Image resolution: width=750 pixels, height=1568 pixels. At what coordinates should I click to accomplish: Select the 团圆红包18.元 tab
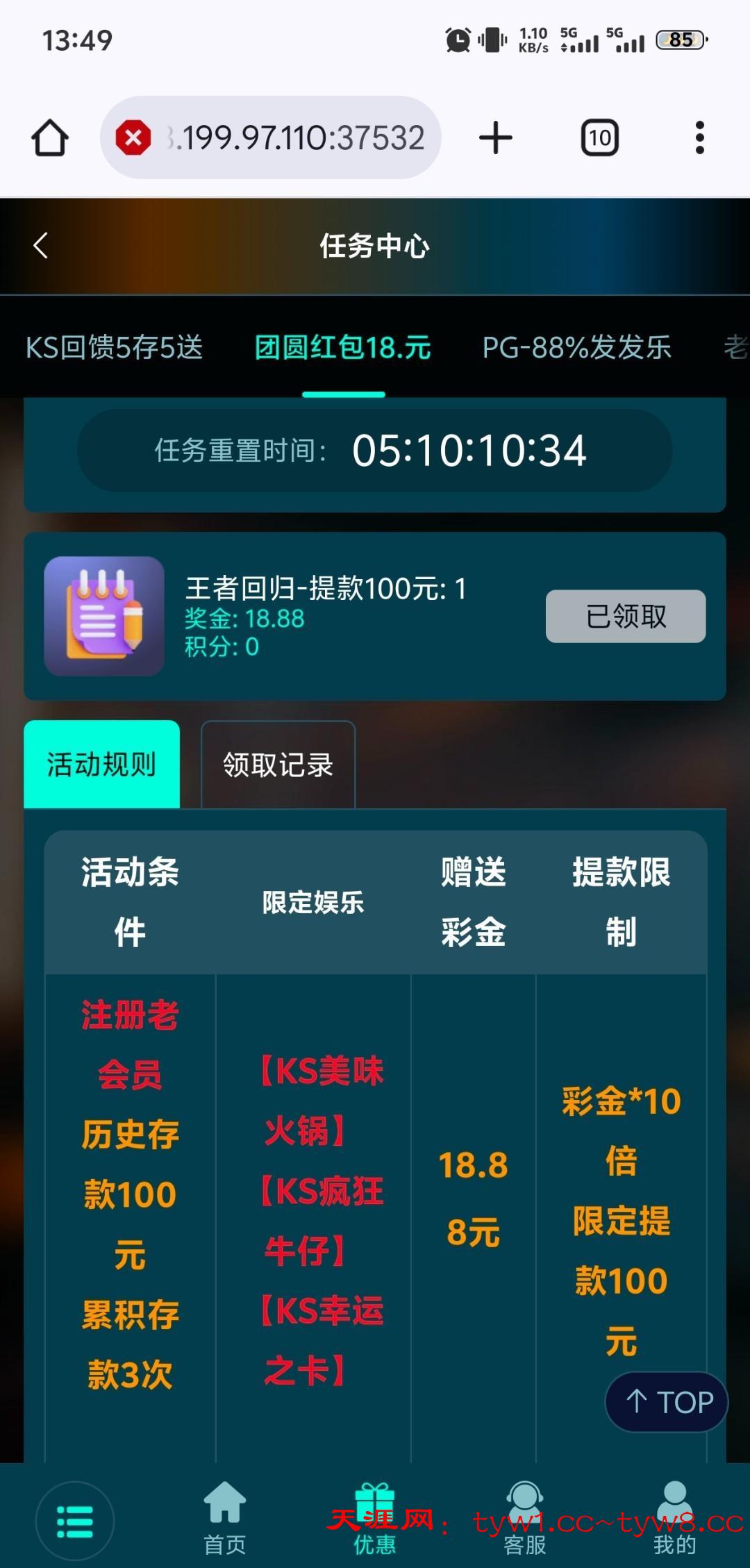343,347
